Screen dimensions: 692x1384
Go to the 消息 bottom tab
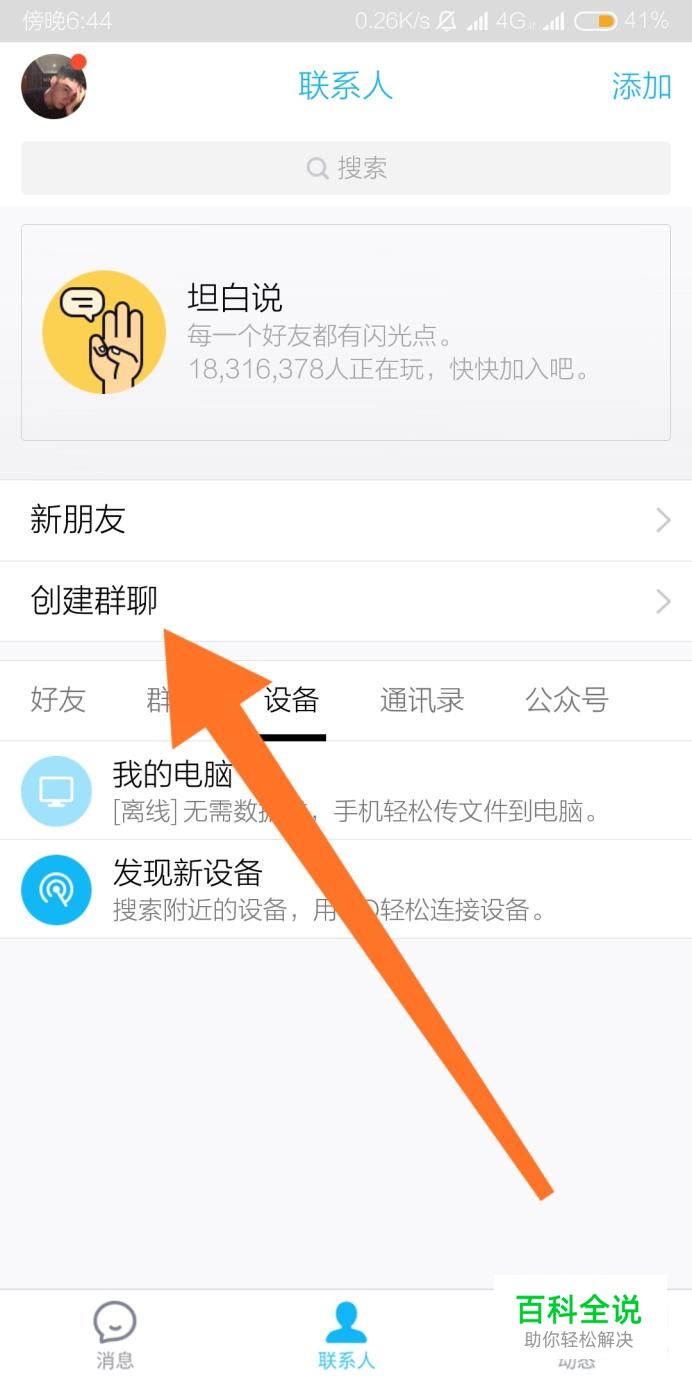tap(115, 1336)
